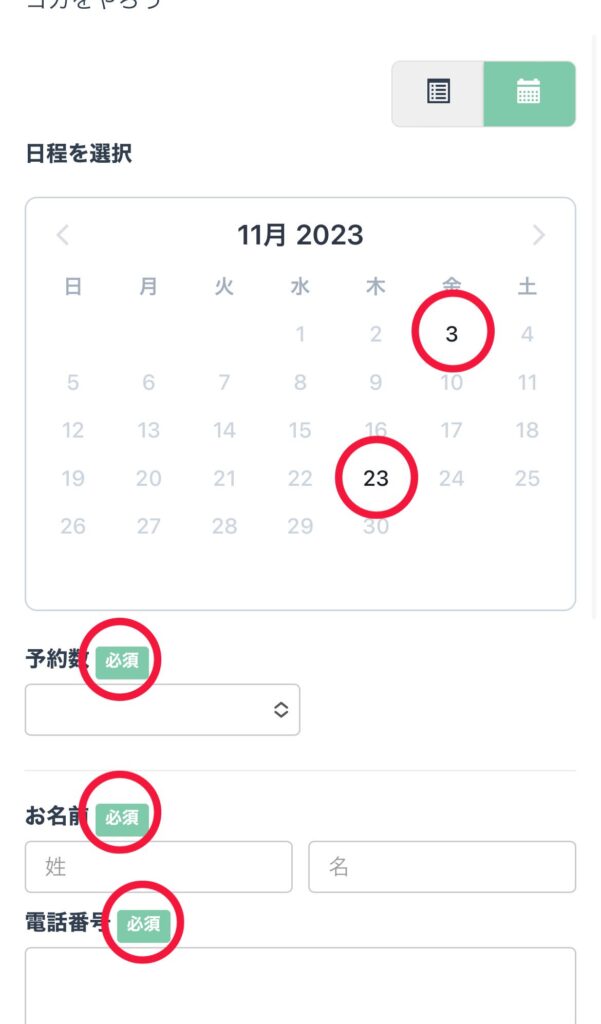Image resolution: width=601 pixels, height=1024 pixels.
Task: Switch to the list view
Action: [x=438, y=93]
